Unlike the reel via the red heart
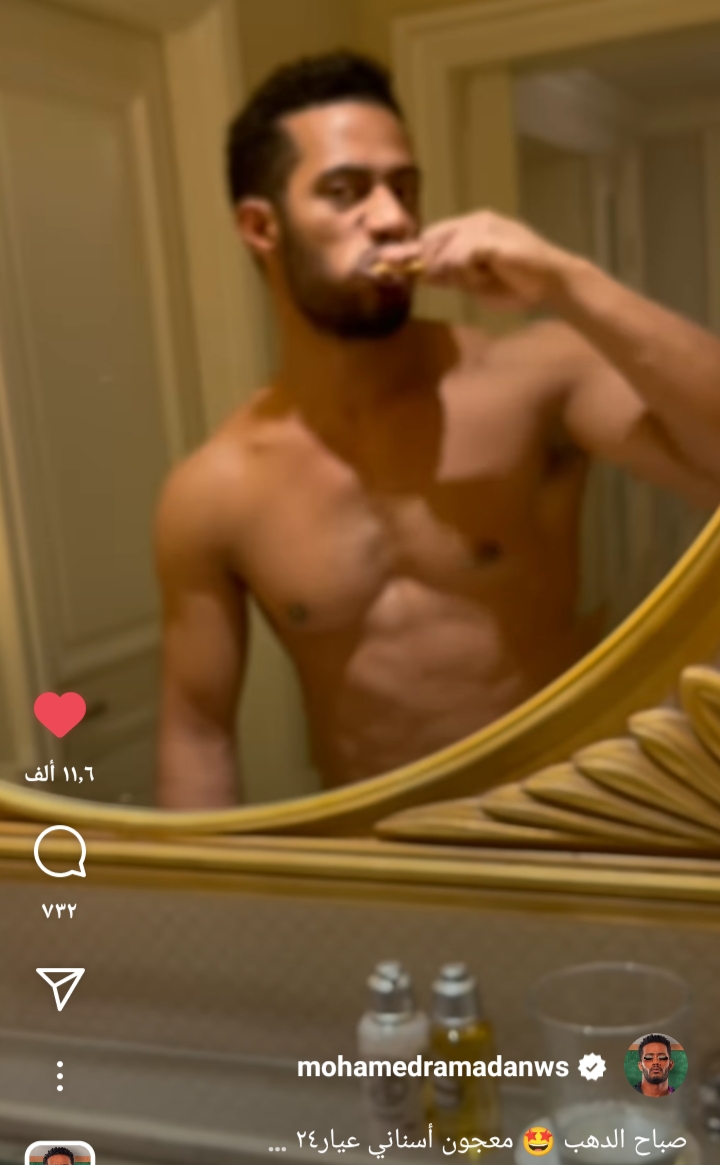The width and height of the screenshot is (720, 1165). click(x=60, y=714)
